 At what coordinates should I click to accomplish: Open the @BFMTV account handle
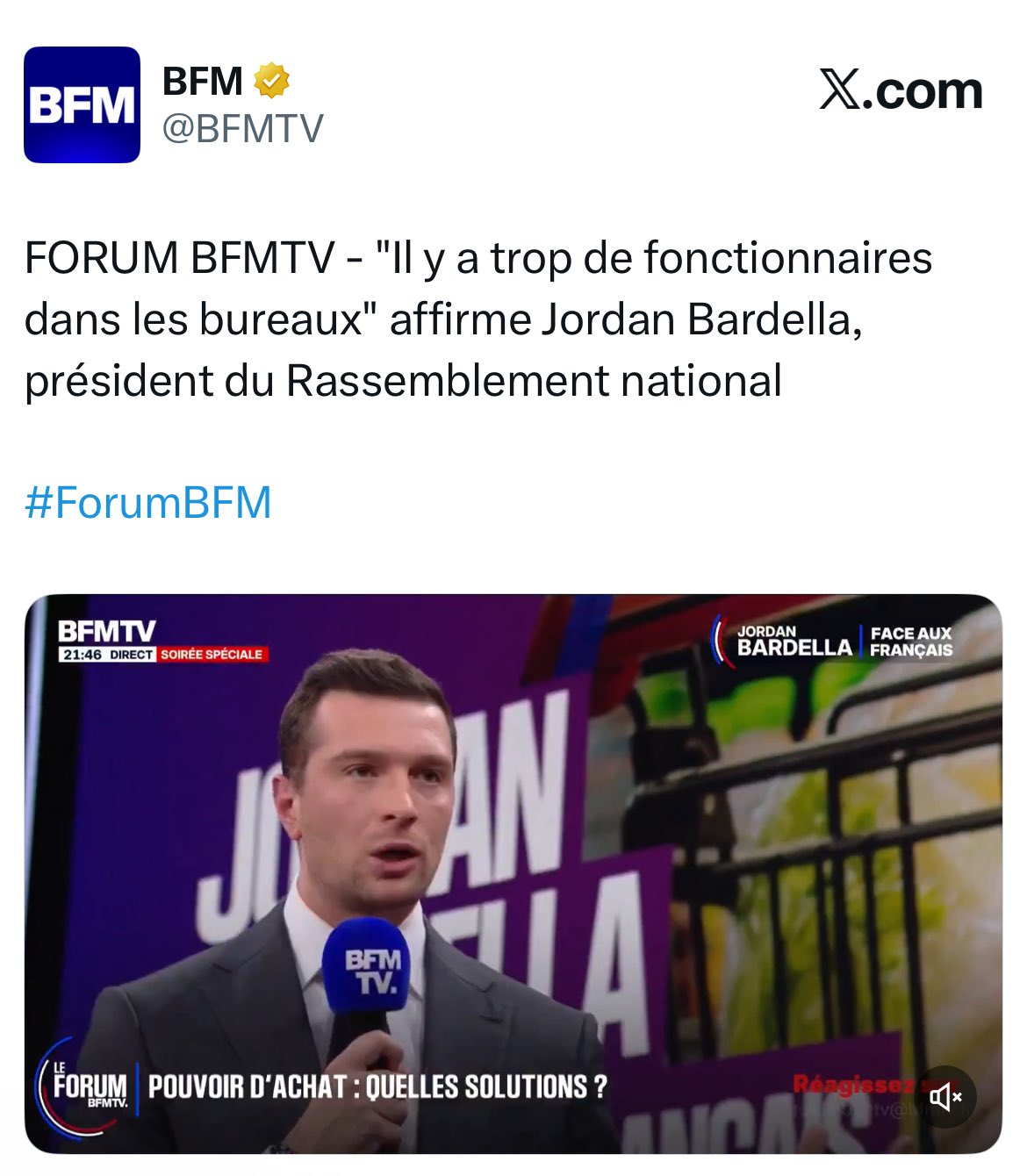(x=243, y=129)
